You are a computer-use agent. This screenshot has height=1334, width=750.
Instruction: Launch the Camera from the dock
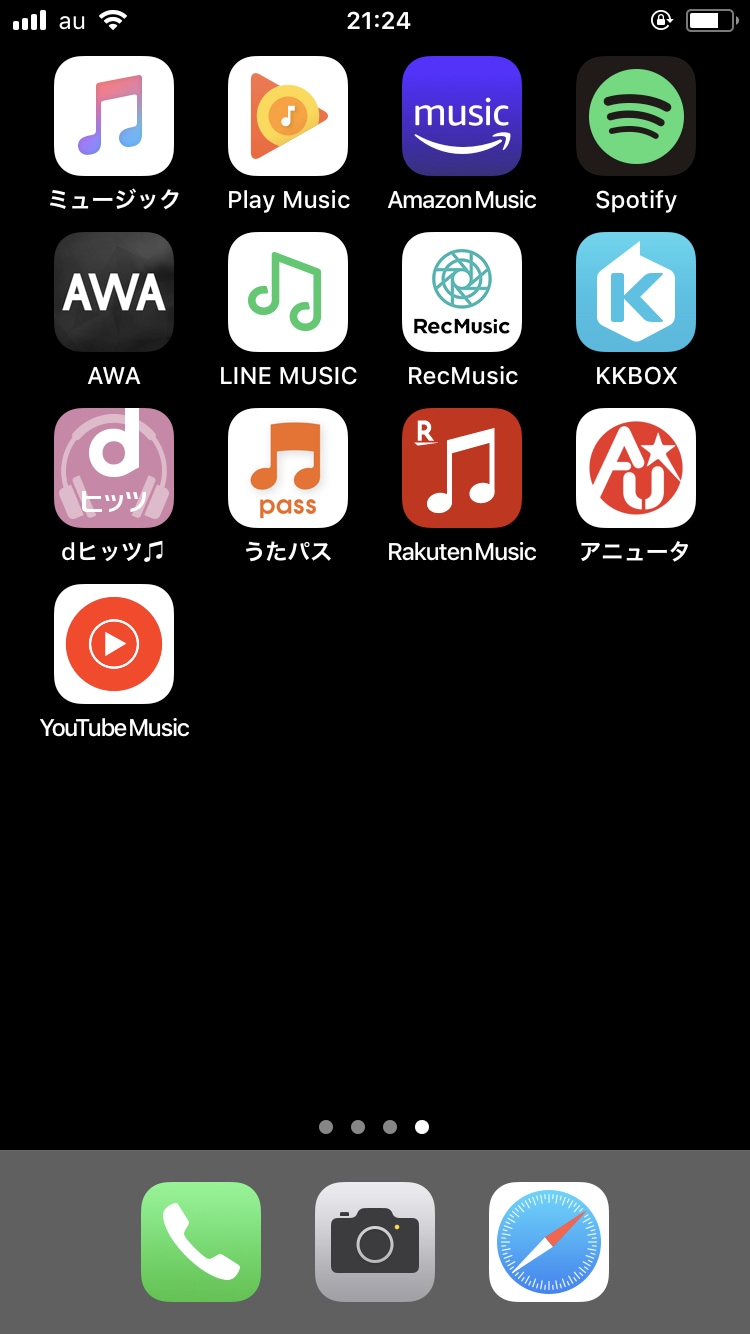(375, 1241)
